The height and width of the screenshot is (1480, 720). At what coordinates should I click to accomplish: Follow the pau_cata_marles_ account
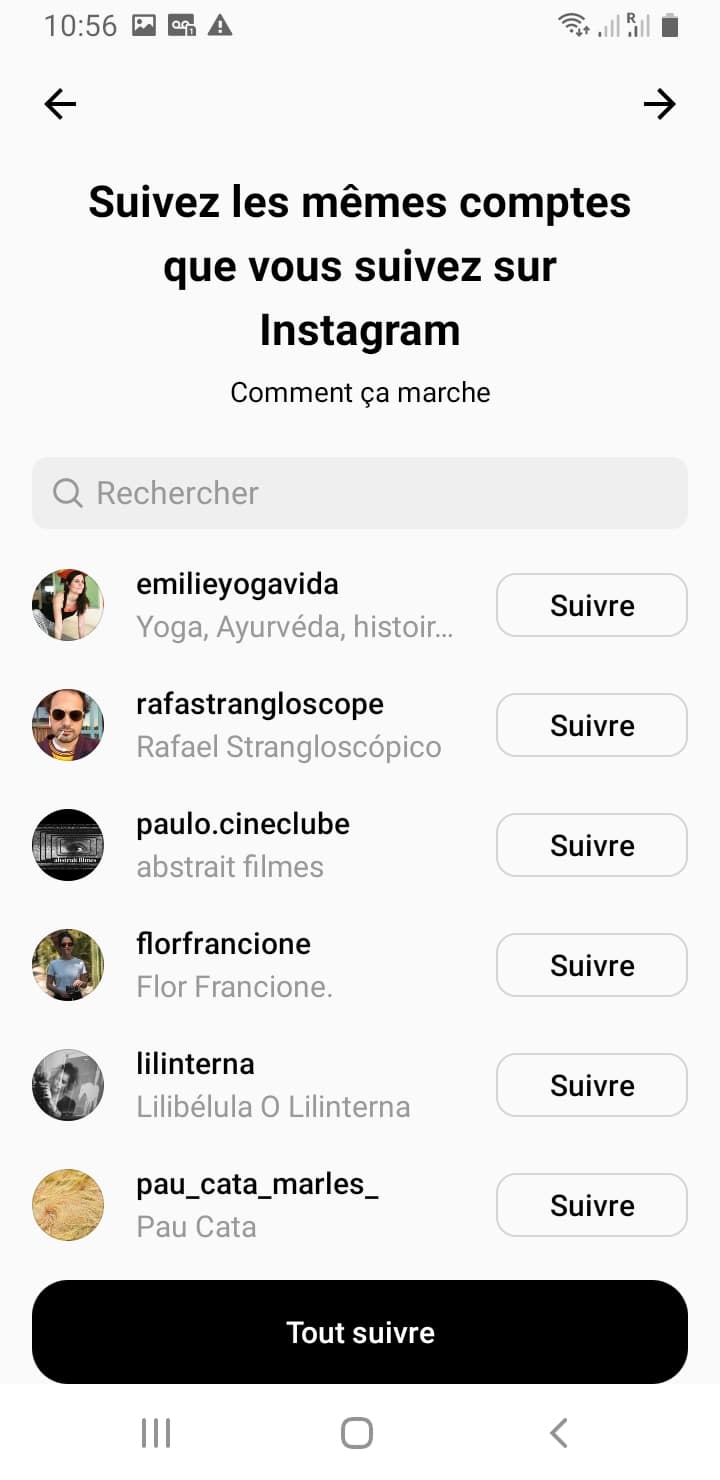point(591,1205)
